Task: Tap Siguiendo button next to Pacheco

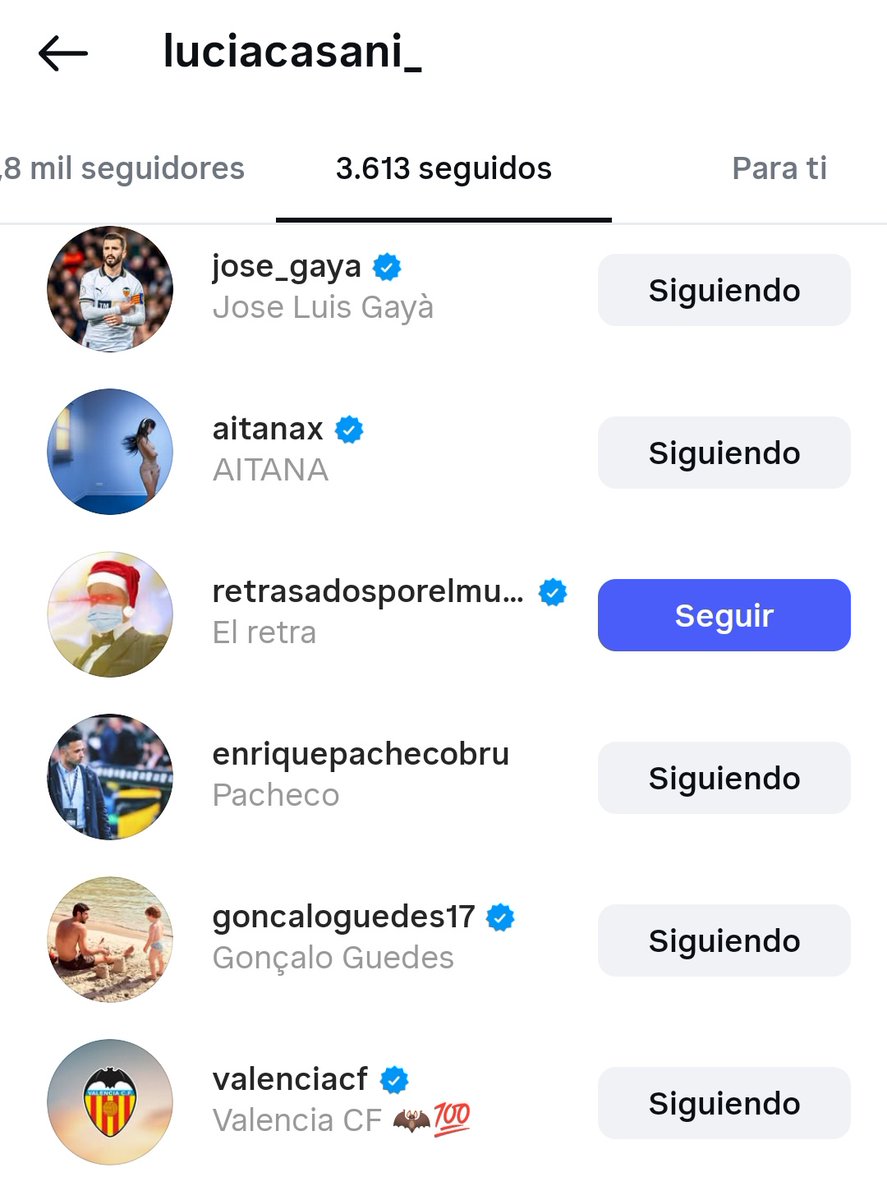Action: [724, 778]
